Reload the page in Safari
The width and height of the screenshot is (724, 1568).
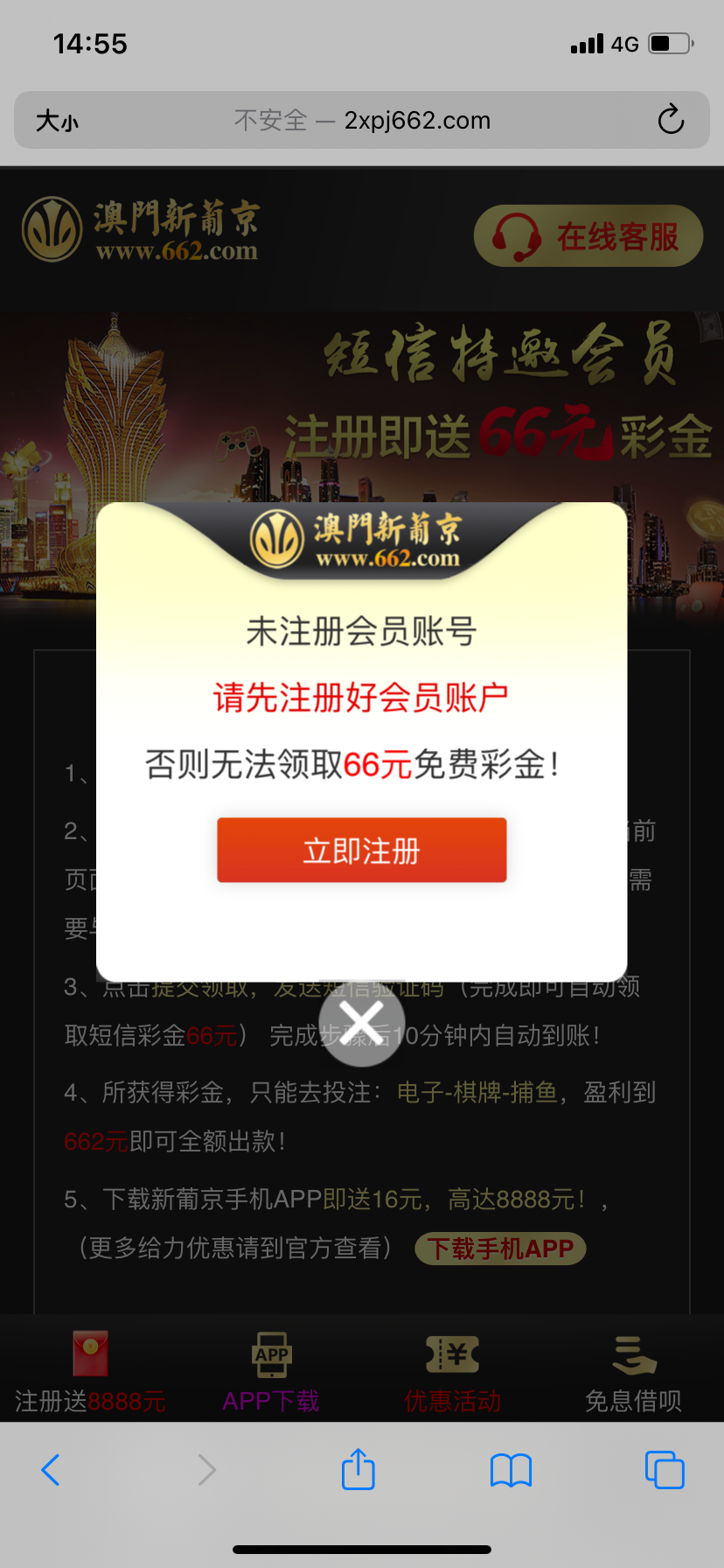click(x=671, y=120)
